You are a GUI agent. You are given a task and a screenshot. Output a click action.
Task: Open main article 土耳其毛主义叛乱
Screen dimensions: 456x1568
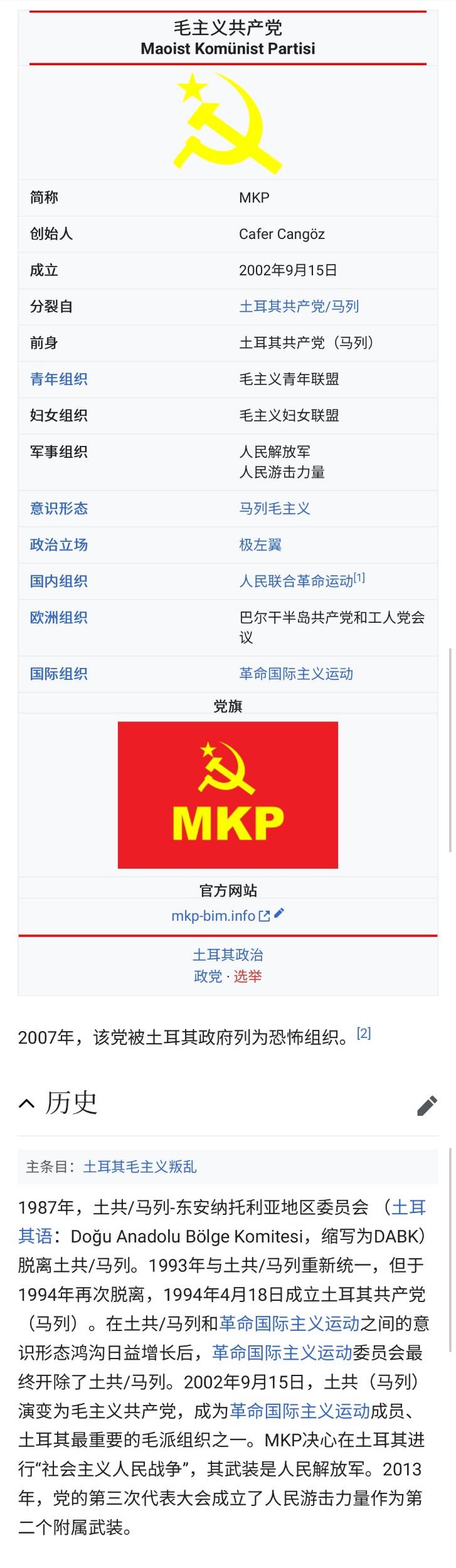pyautogui.click(x=140, y=1167)
